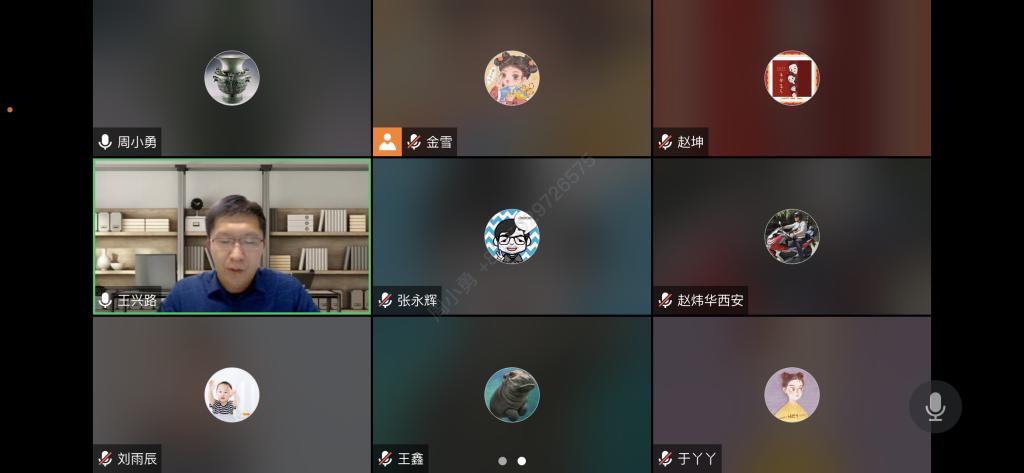The width and height of the screenshot is (1024, 473).
Task: Open 金雪's participant tile
Action: 511,78
